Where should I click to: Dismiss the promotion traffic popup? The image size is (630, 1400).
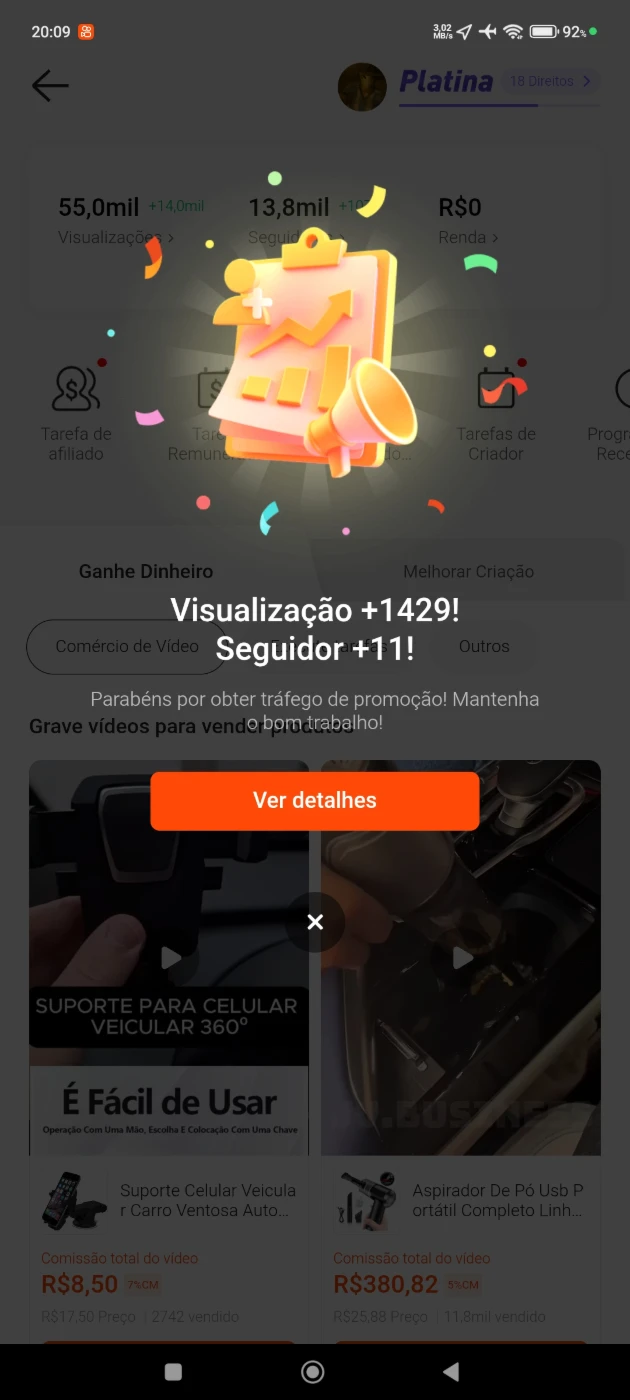click(315, 922)
